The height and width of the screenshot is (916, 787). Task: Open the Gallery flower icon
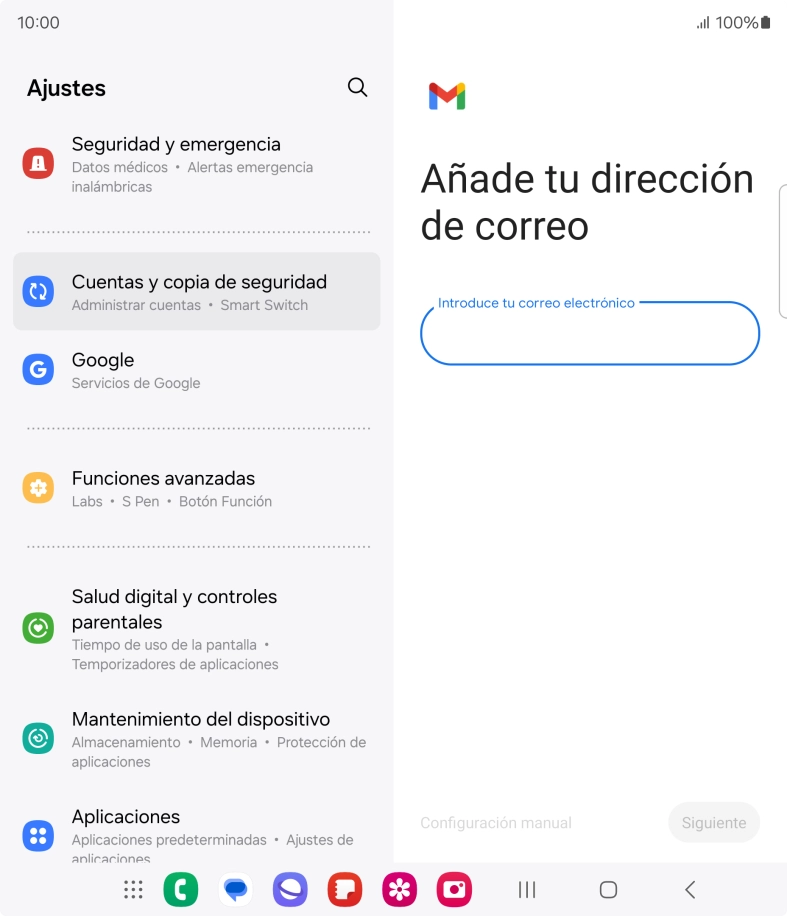point(399,888)
